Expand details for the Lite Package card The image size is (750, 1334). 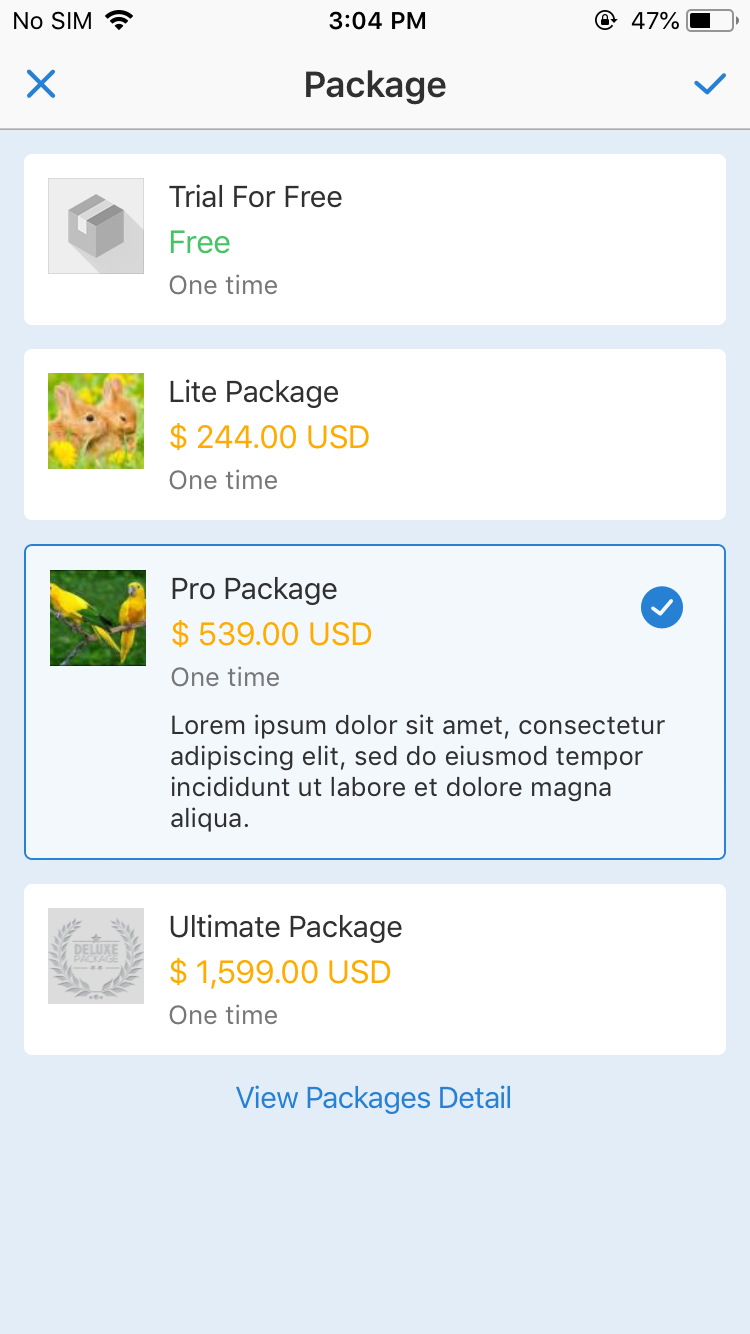pos(375,434)
